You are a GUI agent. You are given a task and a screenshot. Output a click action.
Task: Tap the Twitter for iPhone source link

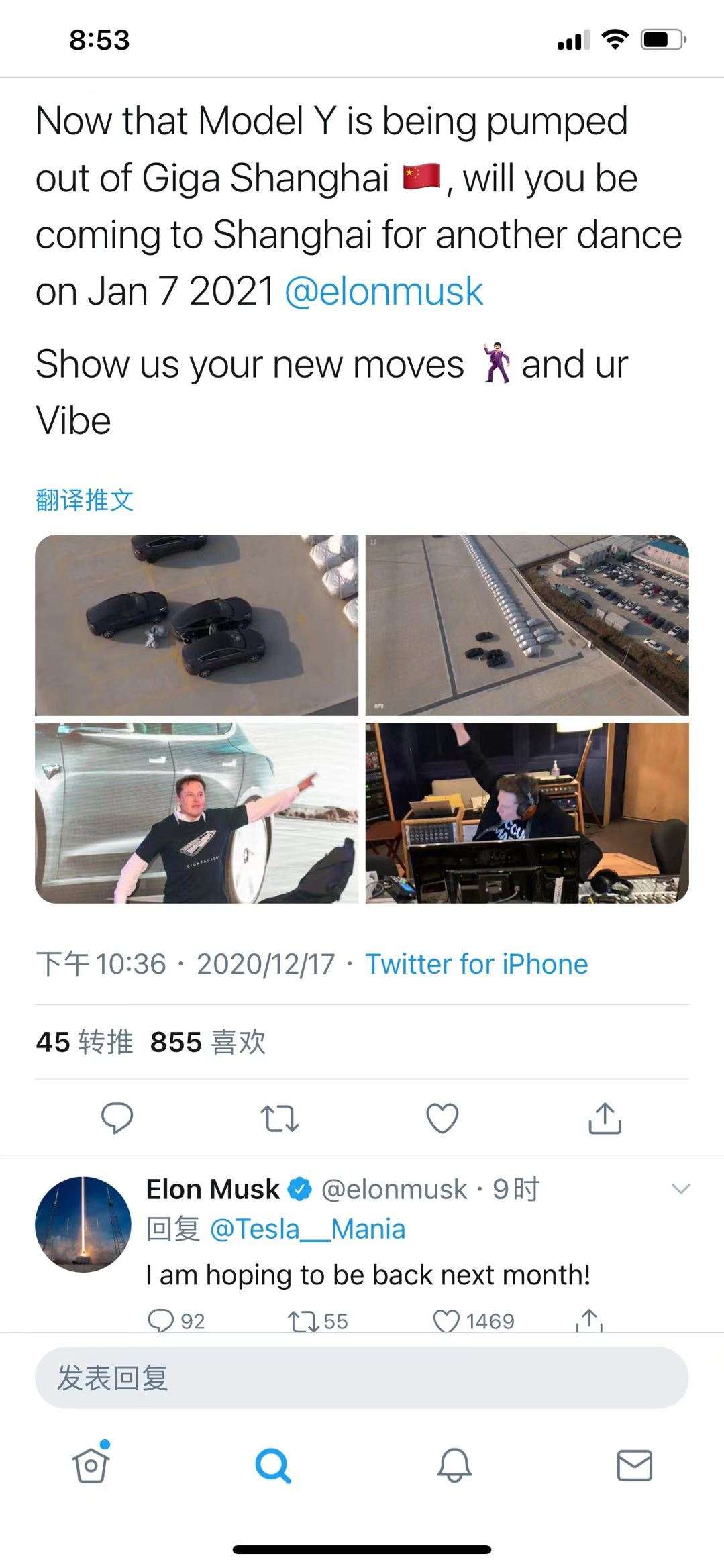point(476,964)
